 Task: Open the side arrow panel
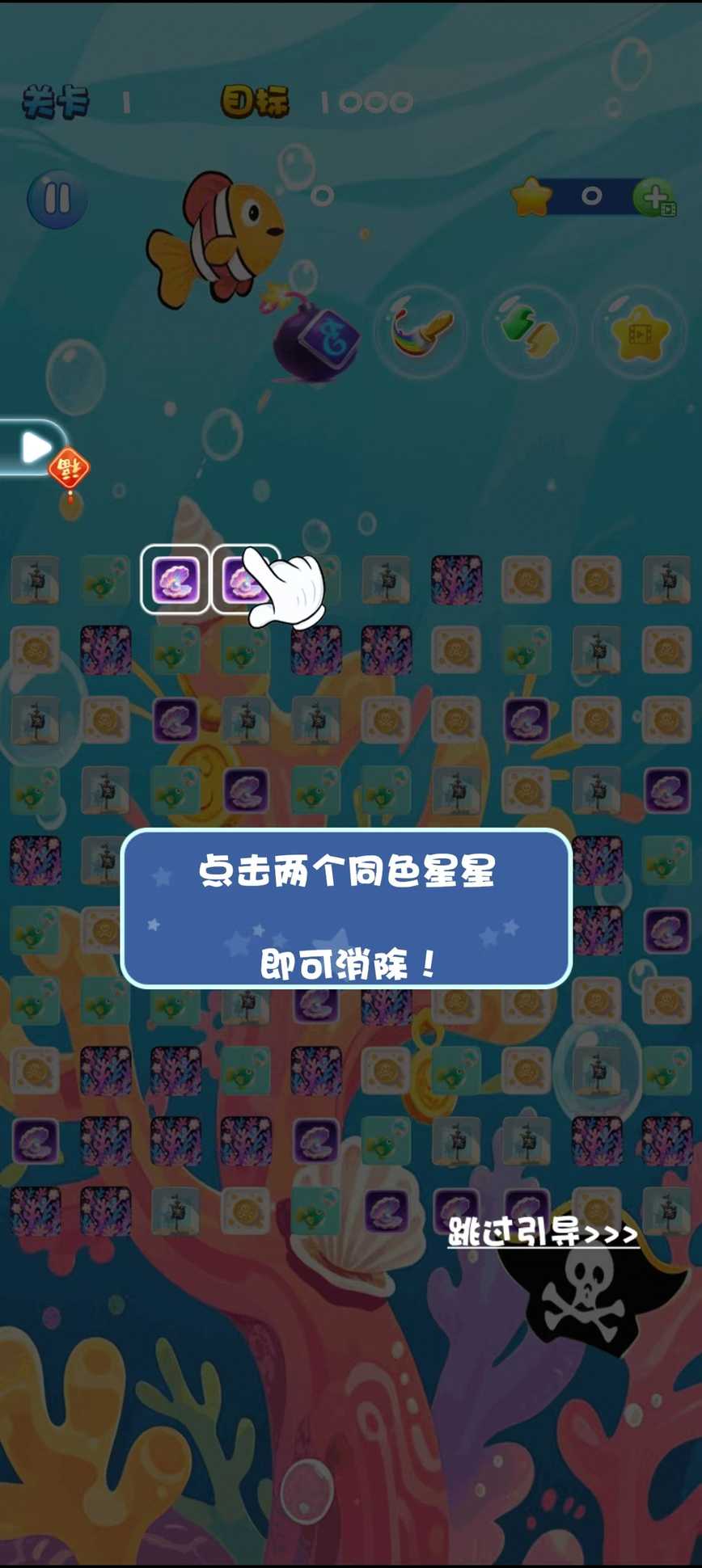(32, 447)
